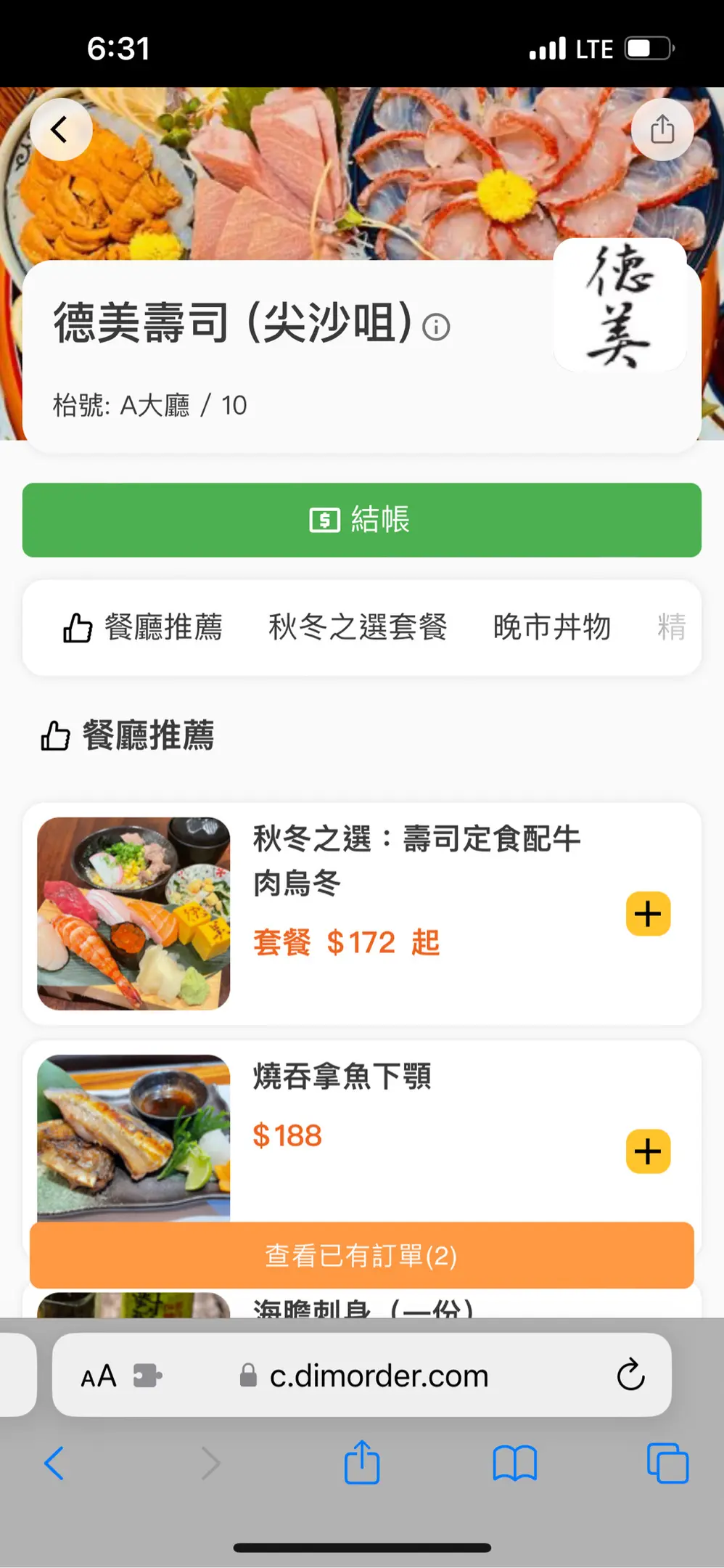View existing orders via 查看已有訂單(2)
Image resolution: width=724 pixels, height=1568 pixels.
[361, 1255]
